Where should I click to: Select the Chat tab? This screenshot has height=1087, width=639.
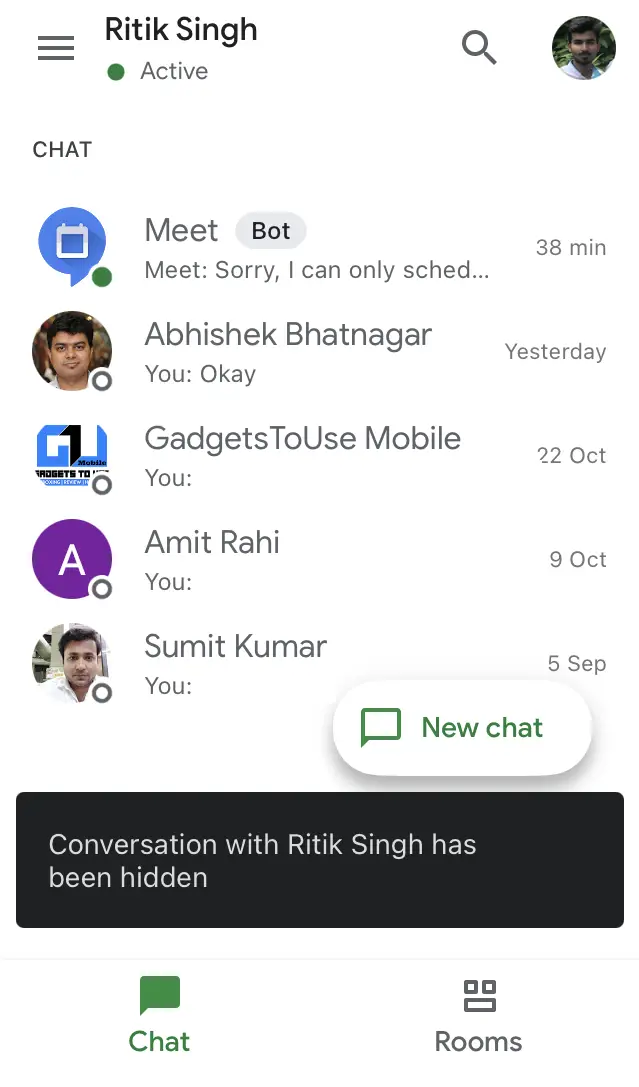click(x=159, y=1016)
